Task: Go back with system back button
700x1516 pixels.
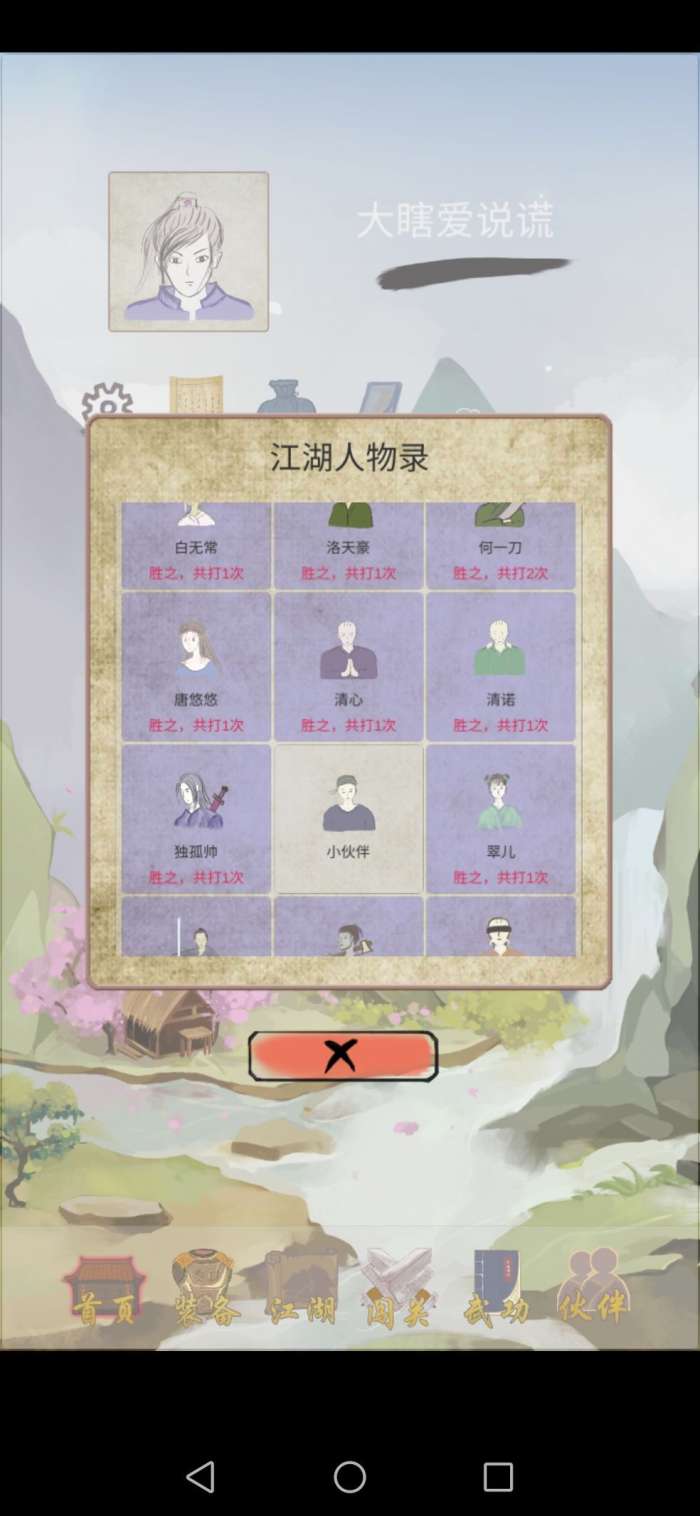Action: [x=200, y=1476]
